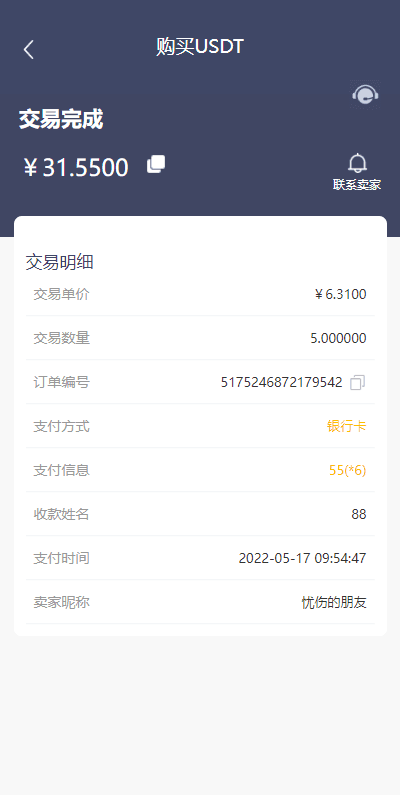Open customer service headset icon
The width and height of the screenshot is (400, 795).
click(365, 94)
